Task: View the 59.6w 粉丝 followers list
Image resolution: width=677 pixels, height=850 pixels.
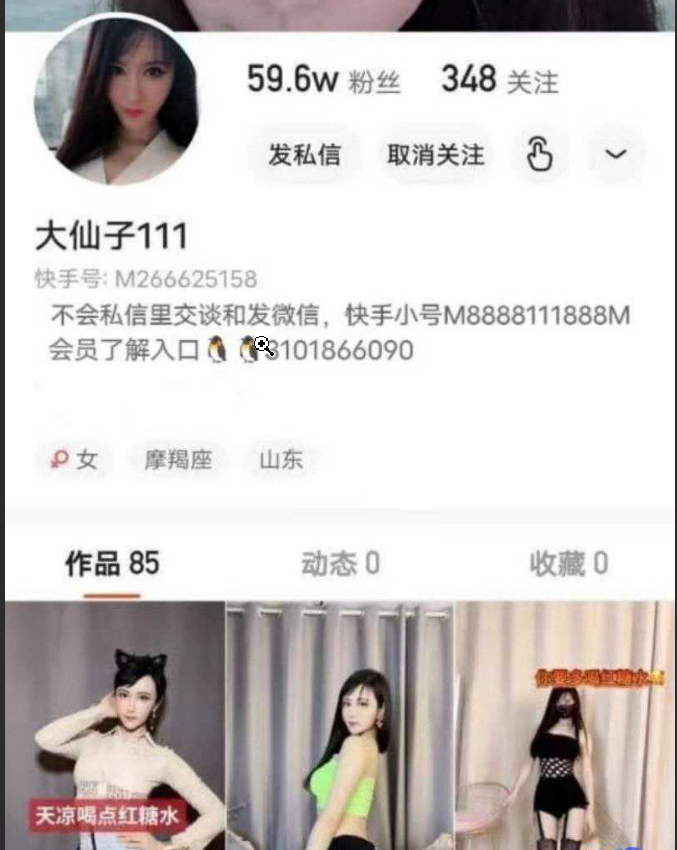Action: pyautogui.click(x=323, y=81)
